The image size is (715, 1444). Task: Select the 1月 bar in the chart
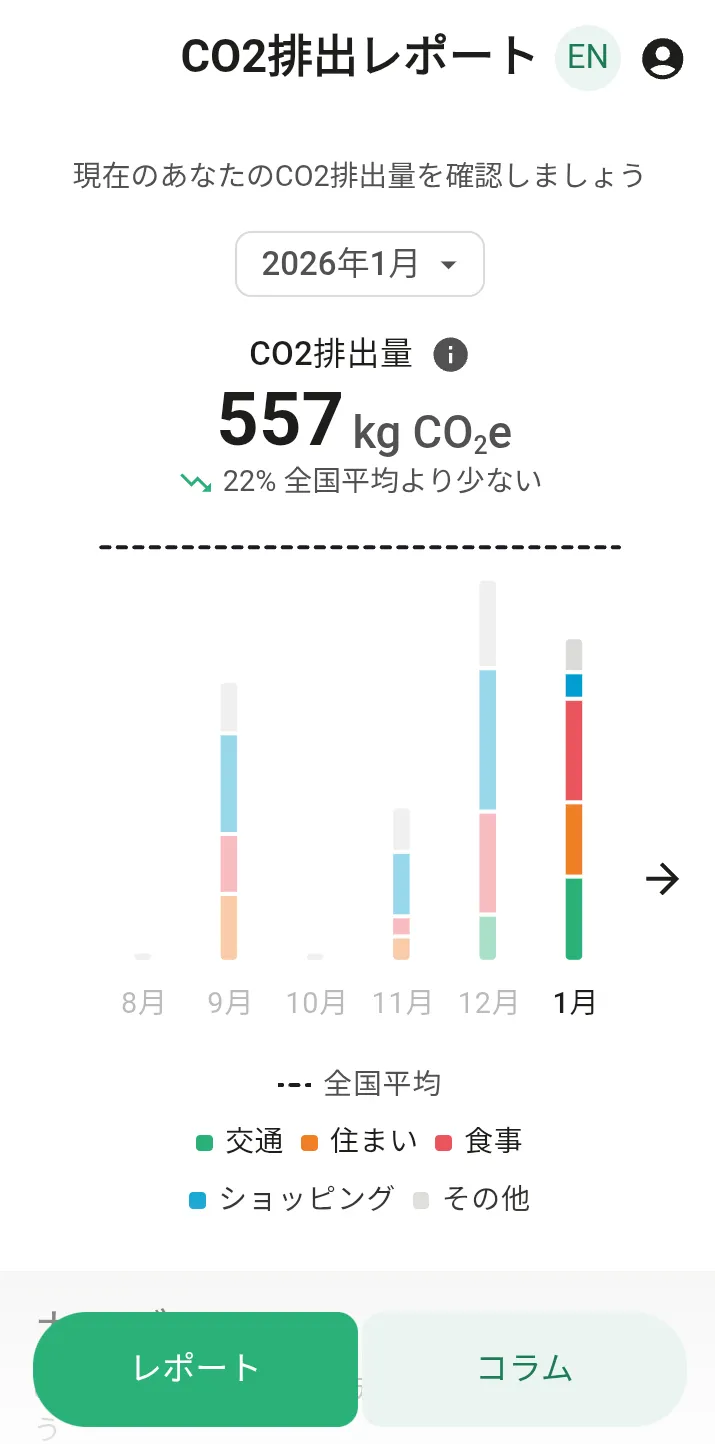coord(574,799)
